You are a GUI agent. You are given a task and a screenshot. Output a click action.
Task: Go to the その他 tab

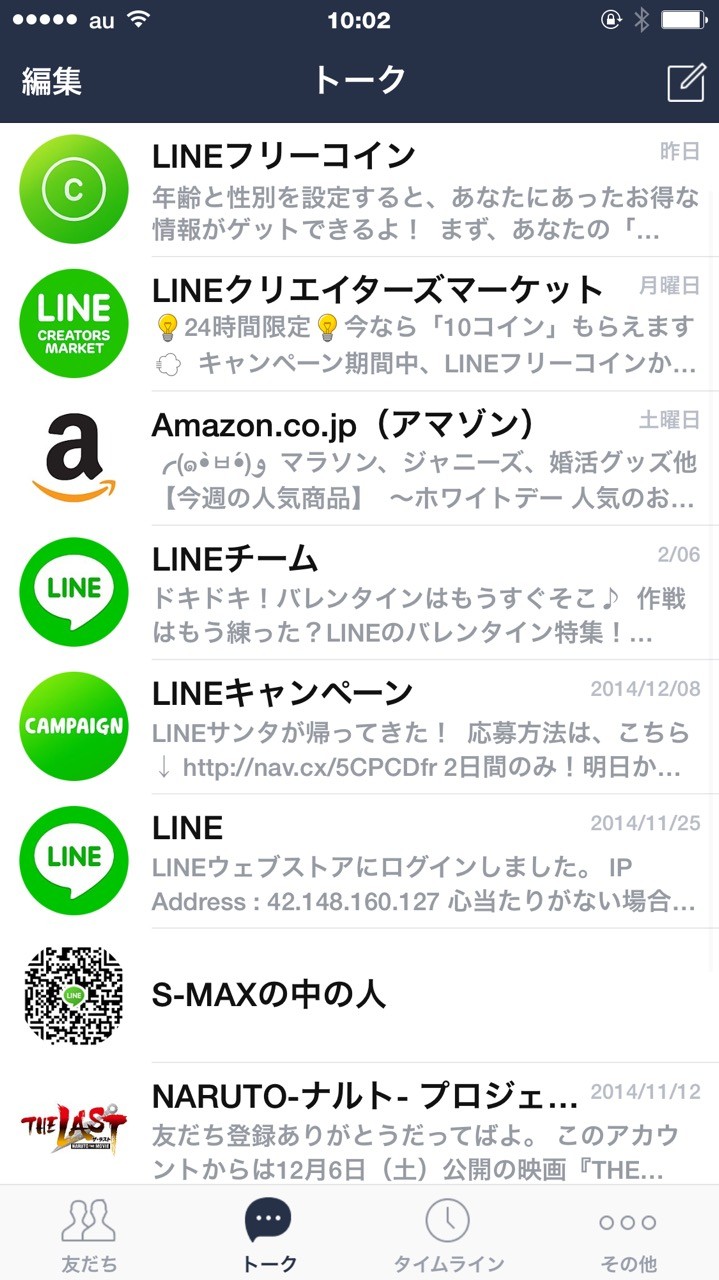tap(628, 1233)
